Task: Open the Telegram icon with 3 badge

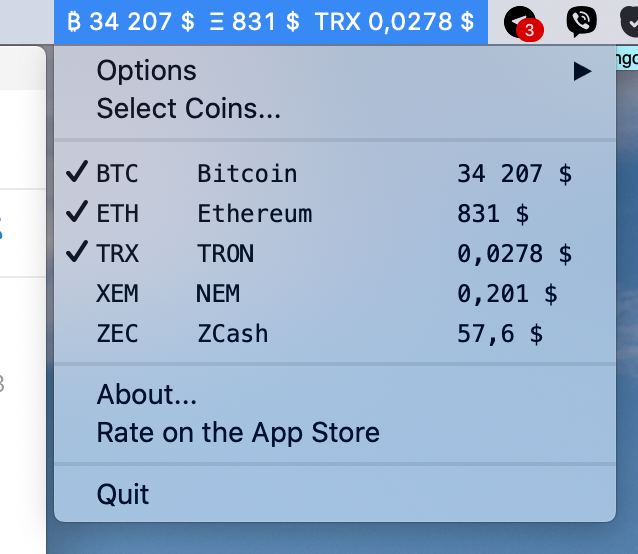Action: click(x=521, y=21)
